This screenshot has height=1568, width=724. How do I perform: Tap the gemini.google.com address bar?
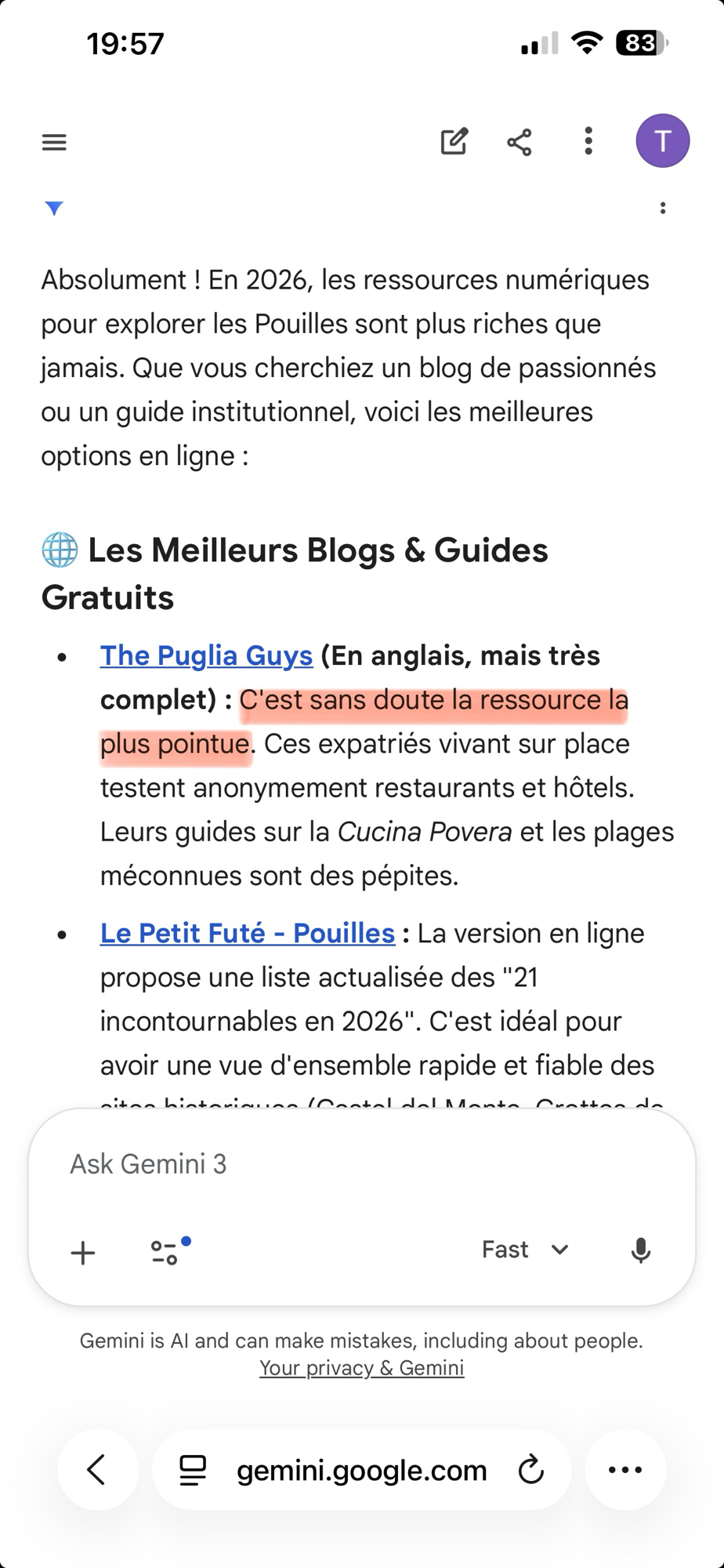point(361,1470)
